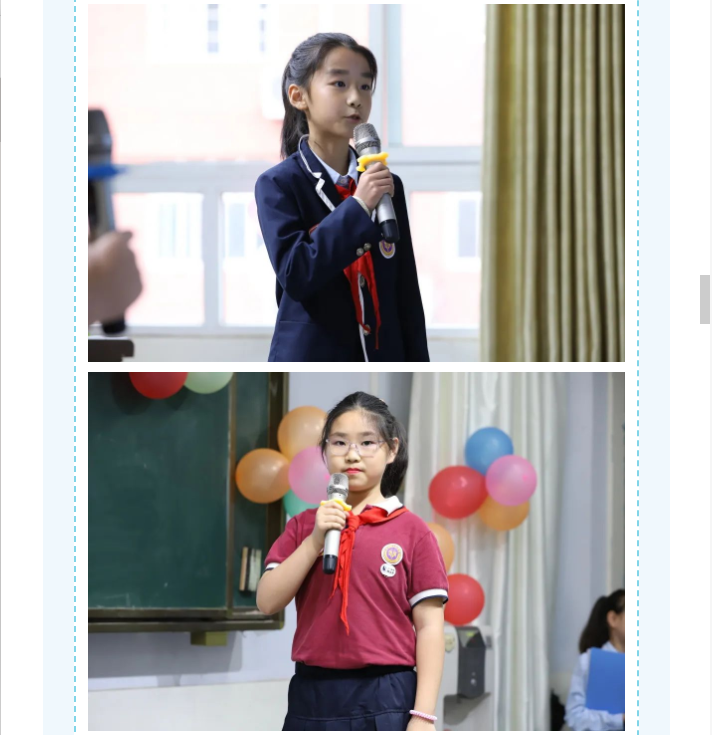This screenshot has width=712, height=735.
Task: Open the photo of the girl in the navy blazer
Action: pos(356,183)
